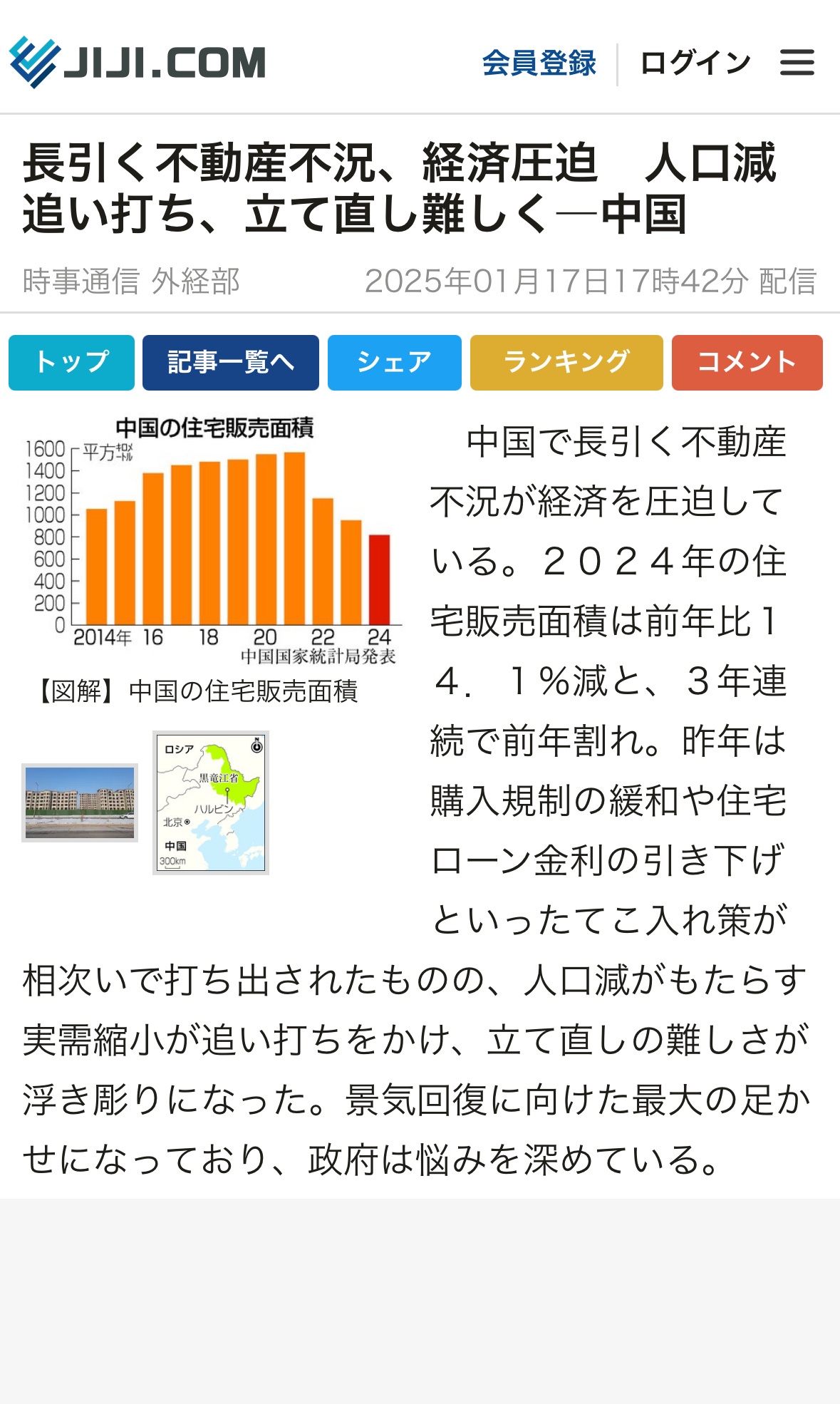
Task: Open 記事一覧へ article list
Action: coord(230,362)
